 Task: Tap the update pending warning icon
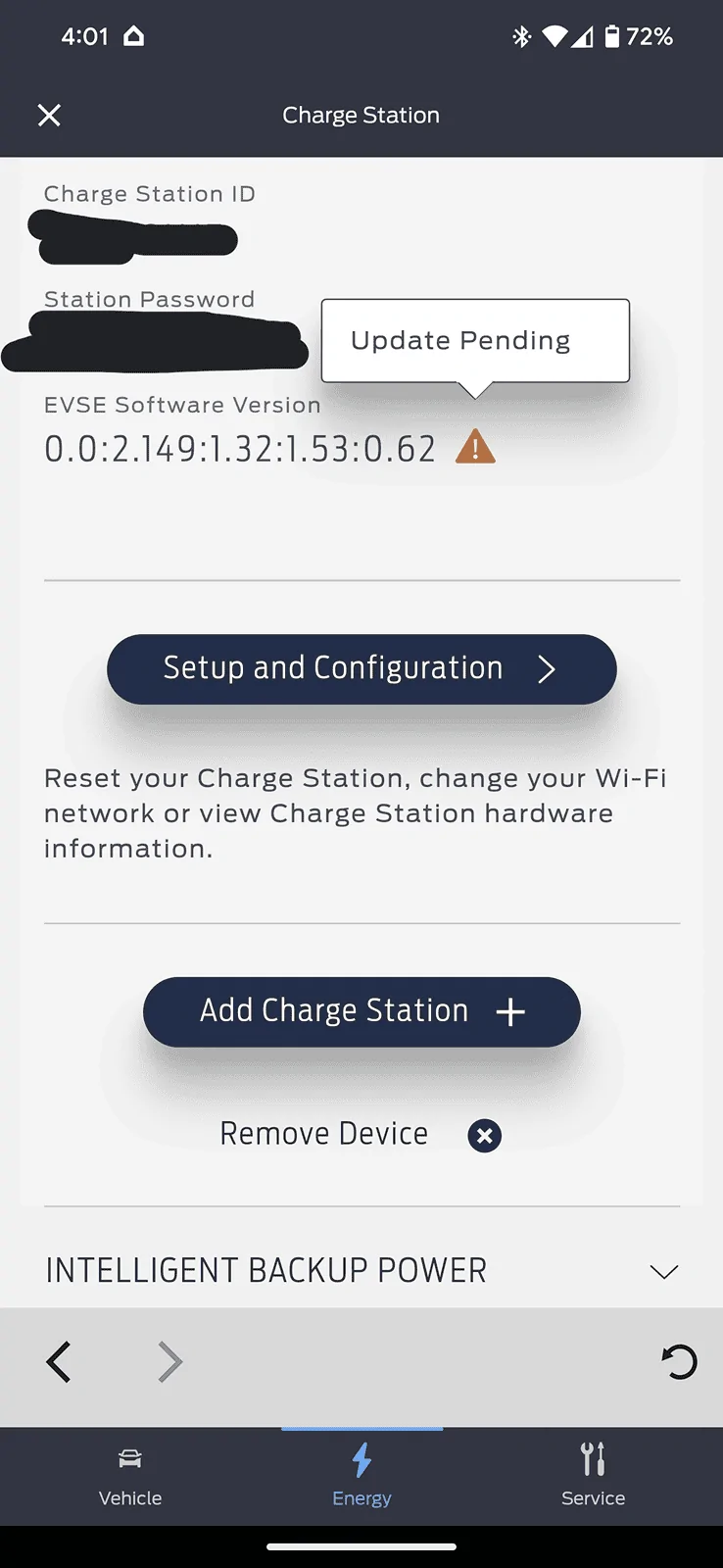[x=476, y=447]
